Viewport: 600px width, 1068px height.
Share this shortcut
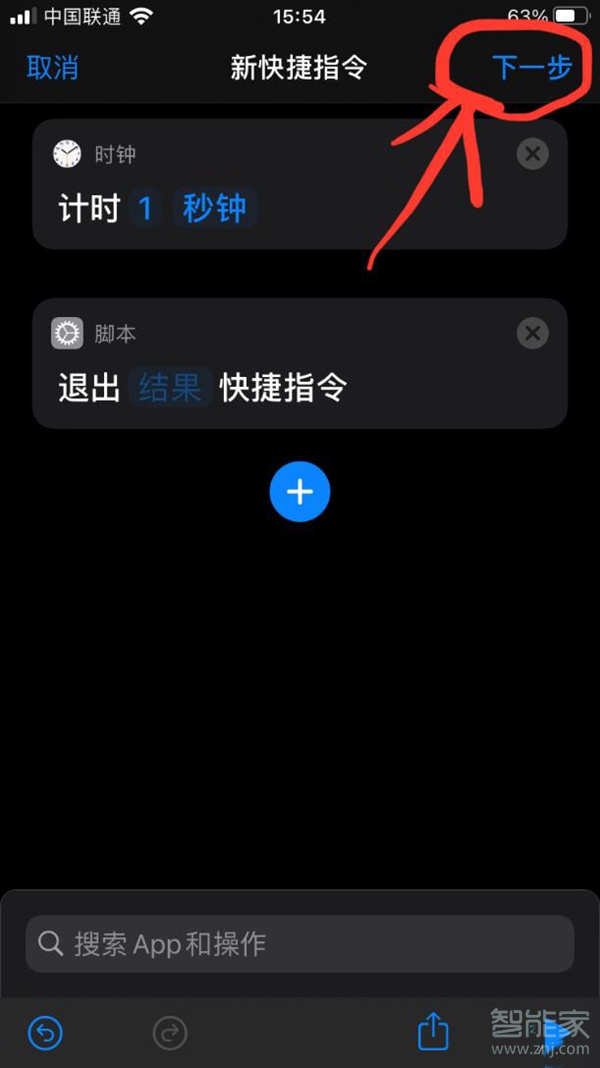click(433, 1031)
